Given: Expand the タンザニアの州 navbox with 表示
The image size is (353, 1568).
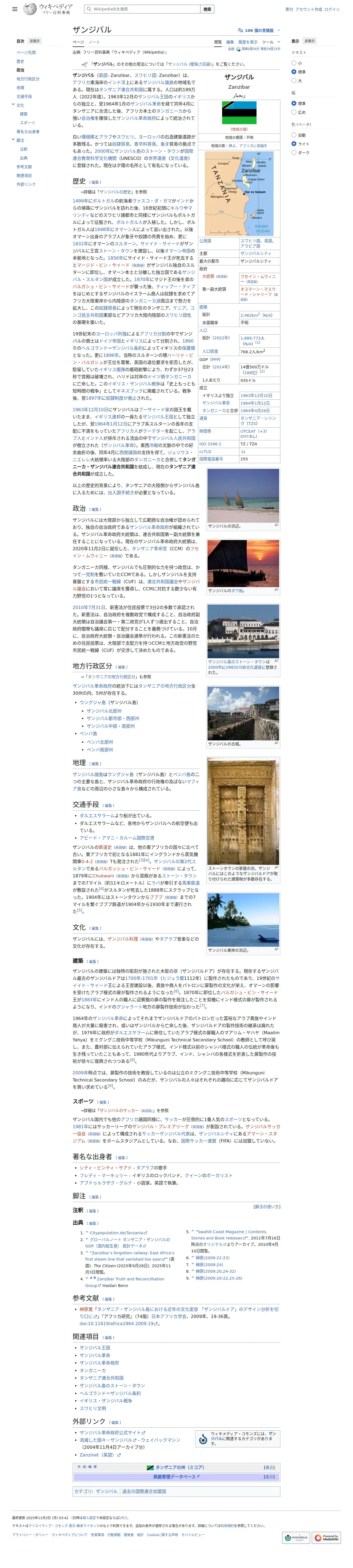Looking at the screenshot, I should click(x=269, y=1467).
